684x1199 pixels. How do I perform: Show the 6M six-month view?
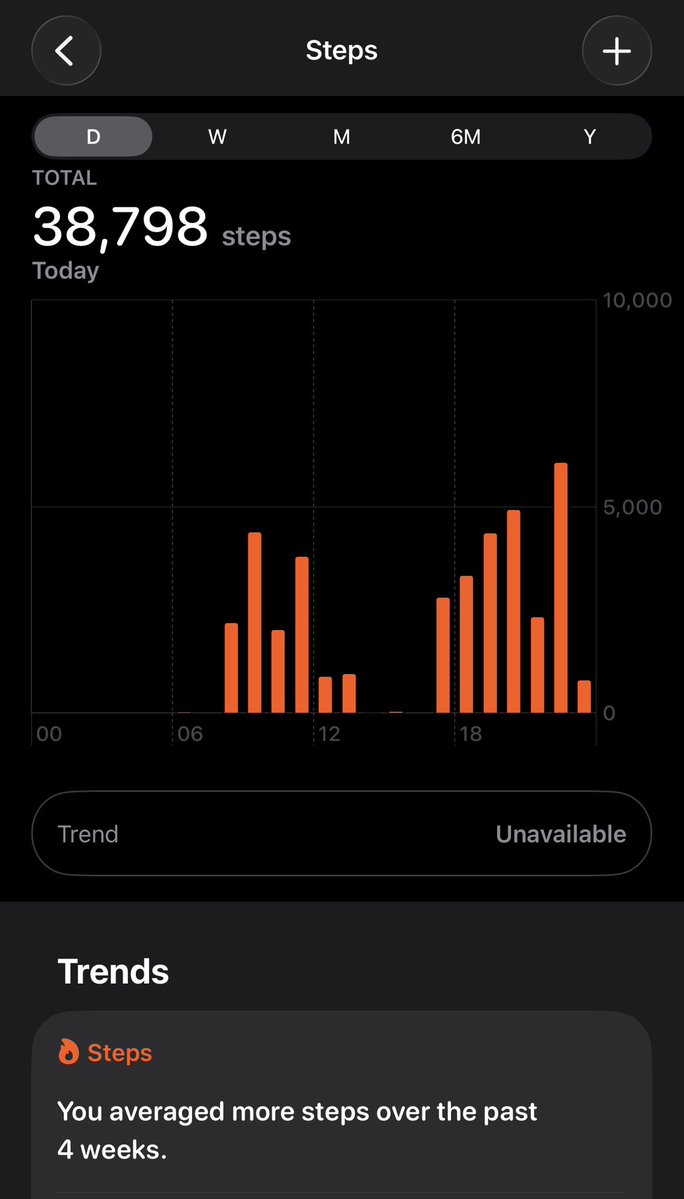(465, 137)
